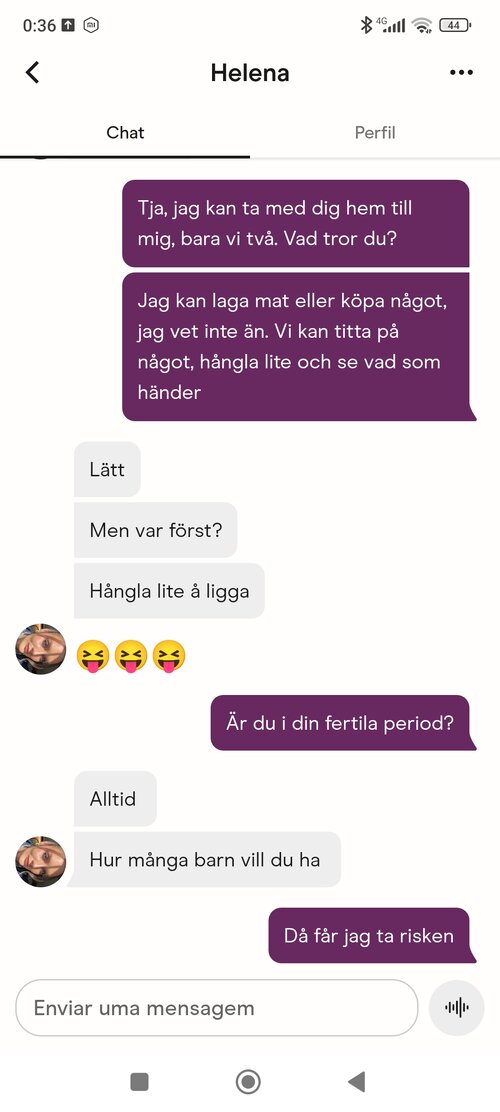Go back from Helena's chat
The width and height of the screenshot is (500, 1112).
point(32,72)
